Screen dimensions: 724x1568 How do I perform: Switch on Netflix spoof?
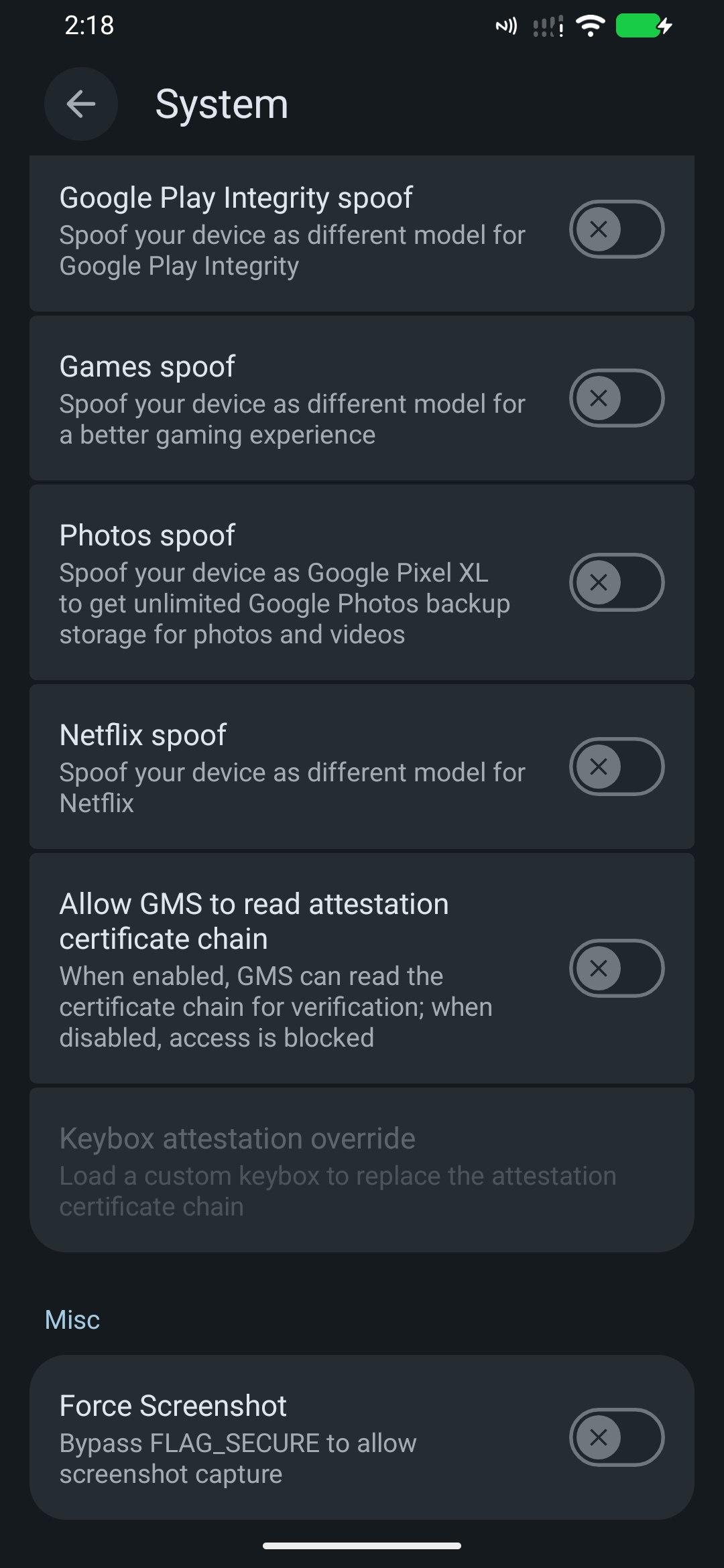[616, 767]
